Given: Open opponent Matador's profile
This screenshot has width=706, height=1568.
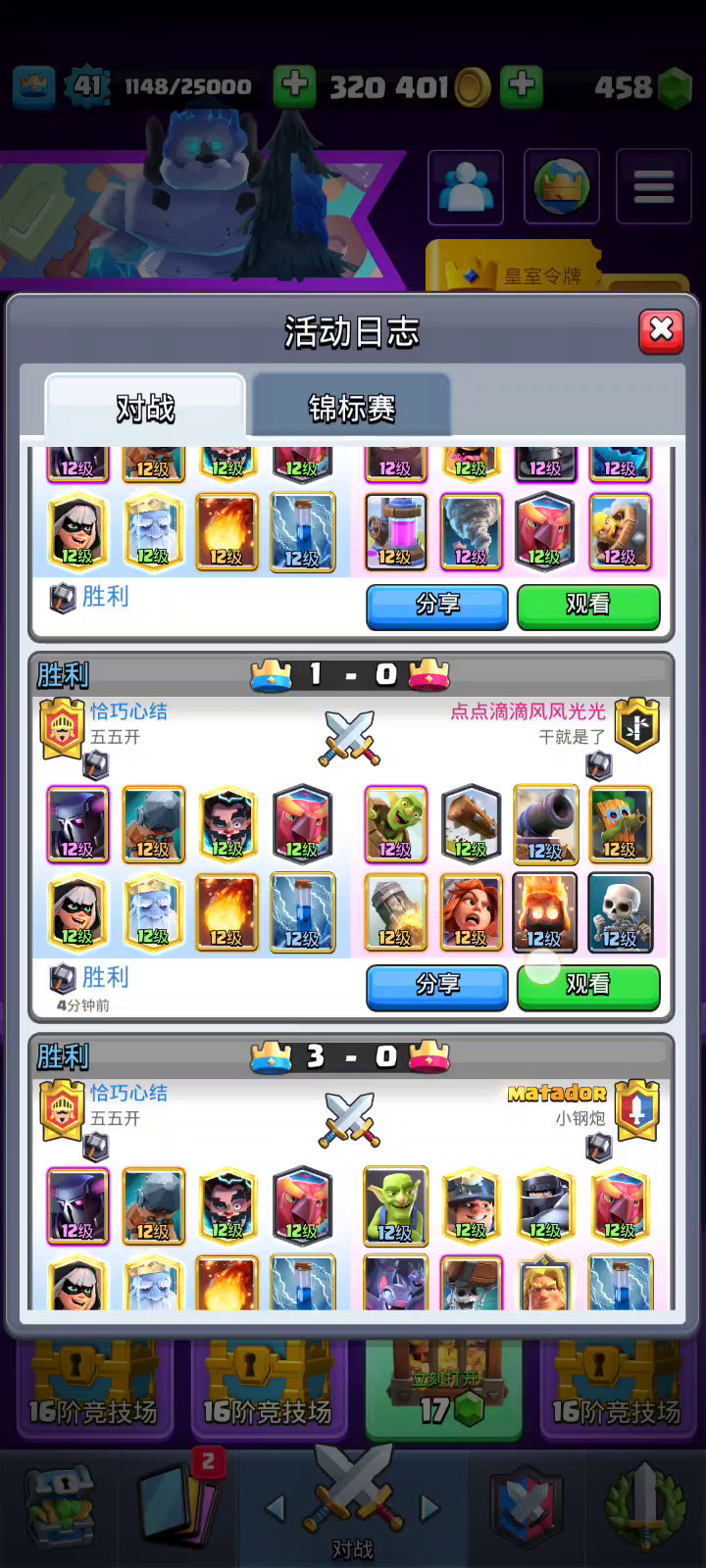Looking at the screenshot, I should click(x=557, y=1093).
